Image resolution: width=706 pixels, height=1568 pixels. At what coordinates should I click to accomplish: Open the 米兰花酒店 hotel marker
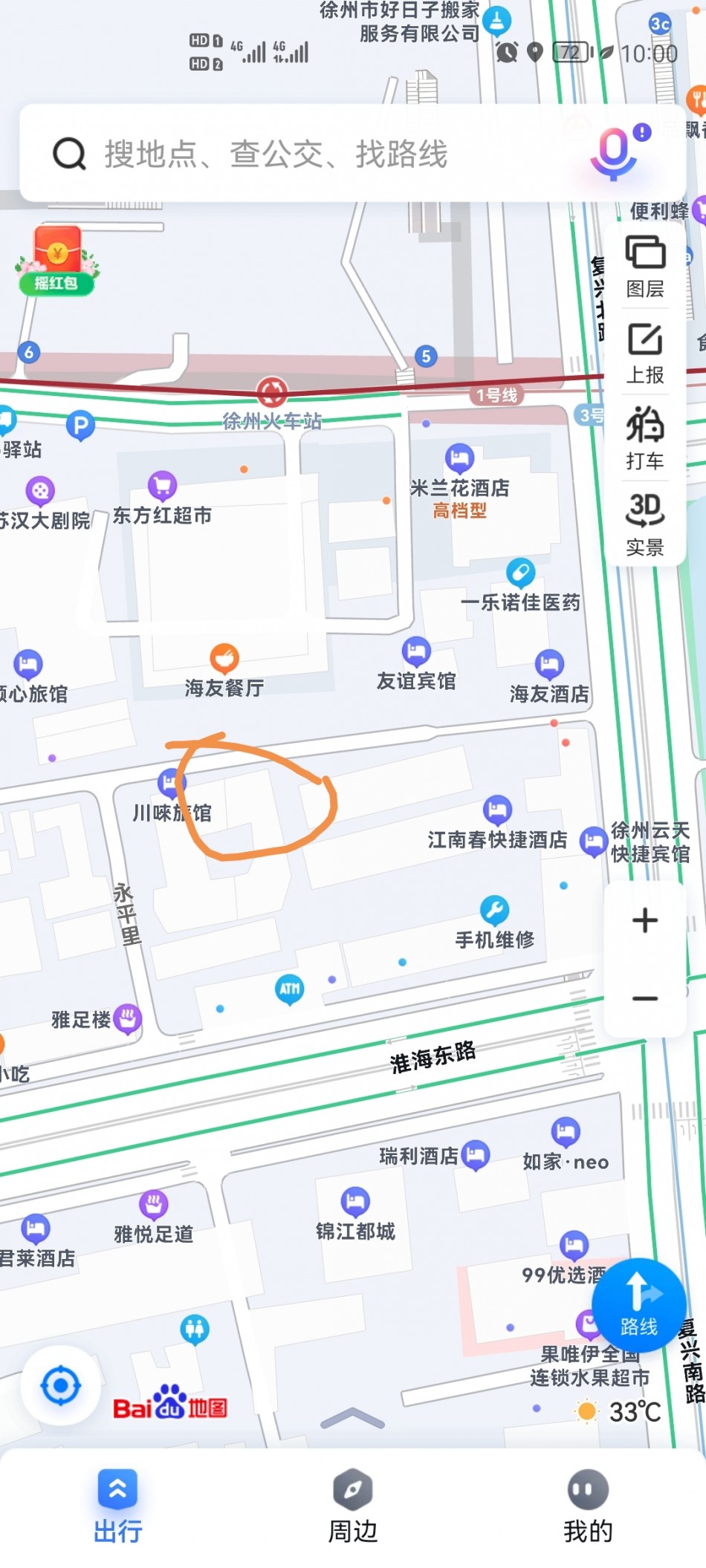tap(459, 458)
